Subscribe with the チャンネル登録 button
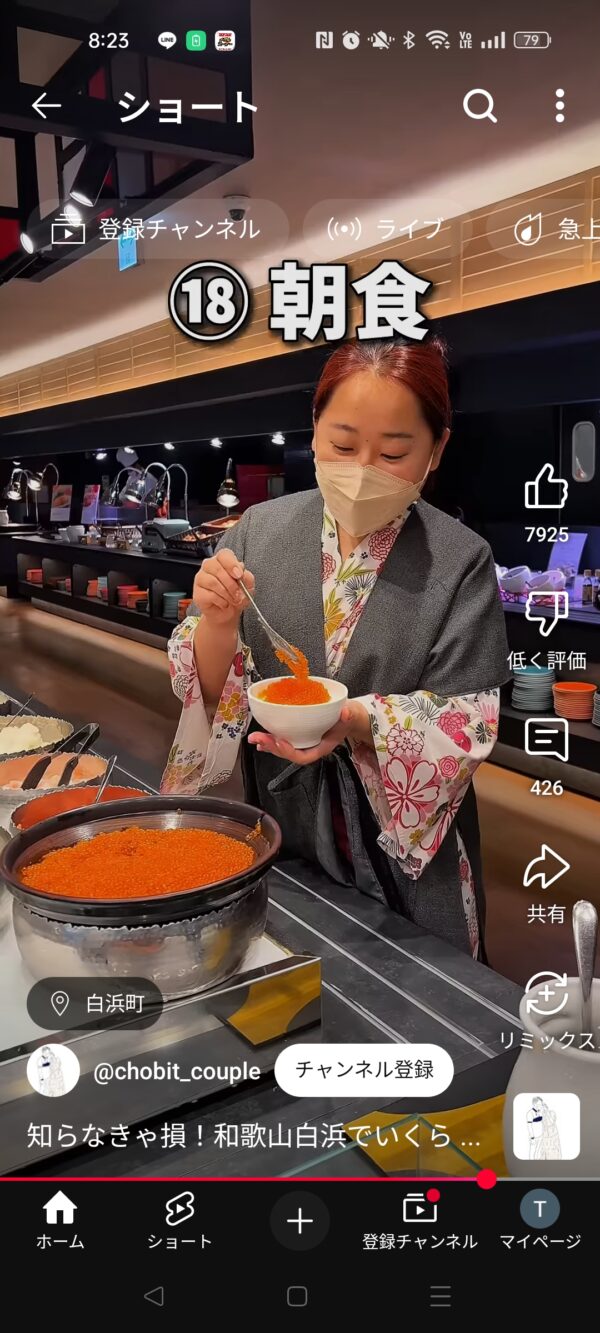The height and width of the screenshot is (1333, 600). [x=364, y=1070]
